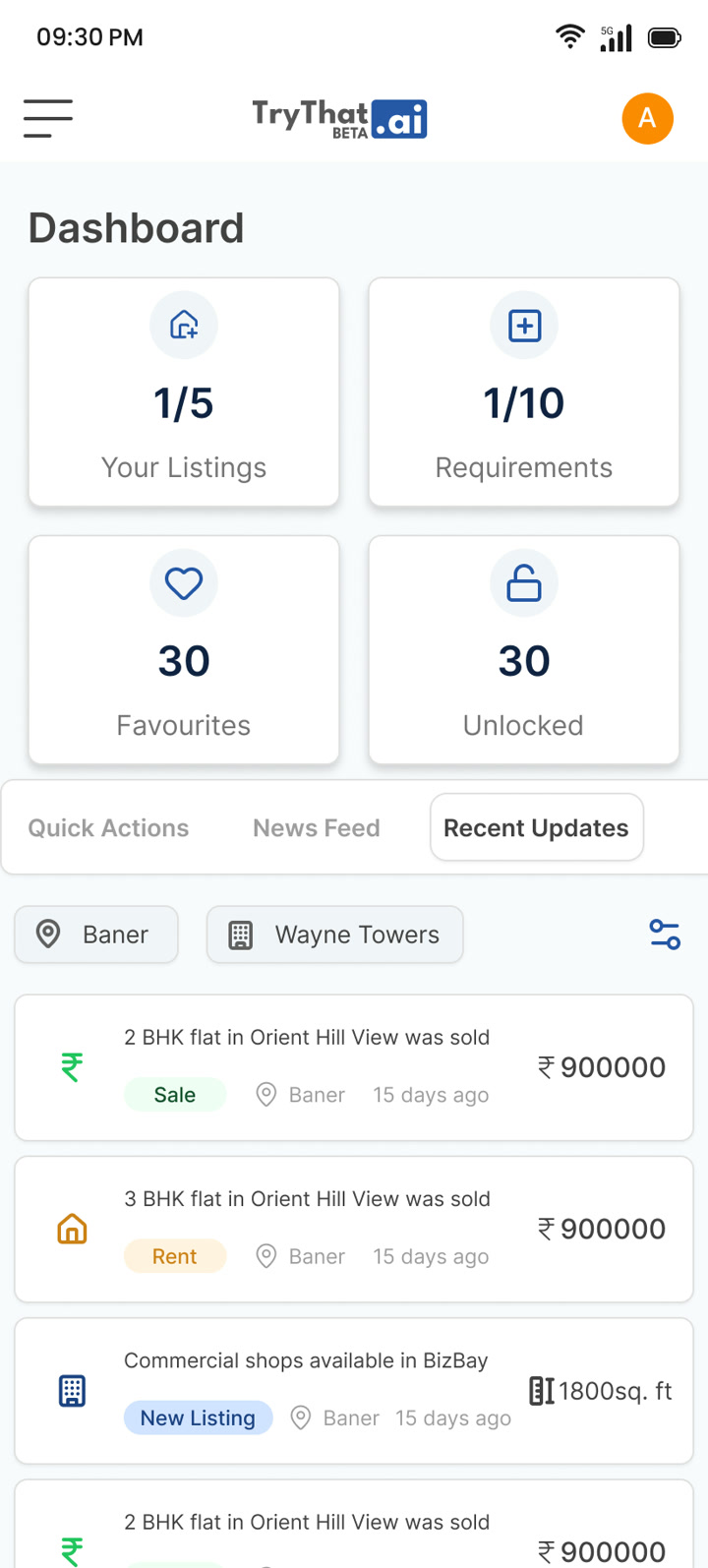
Task: Click the Unlocked padlock icon
Action: 523,582
